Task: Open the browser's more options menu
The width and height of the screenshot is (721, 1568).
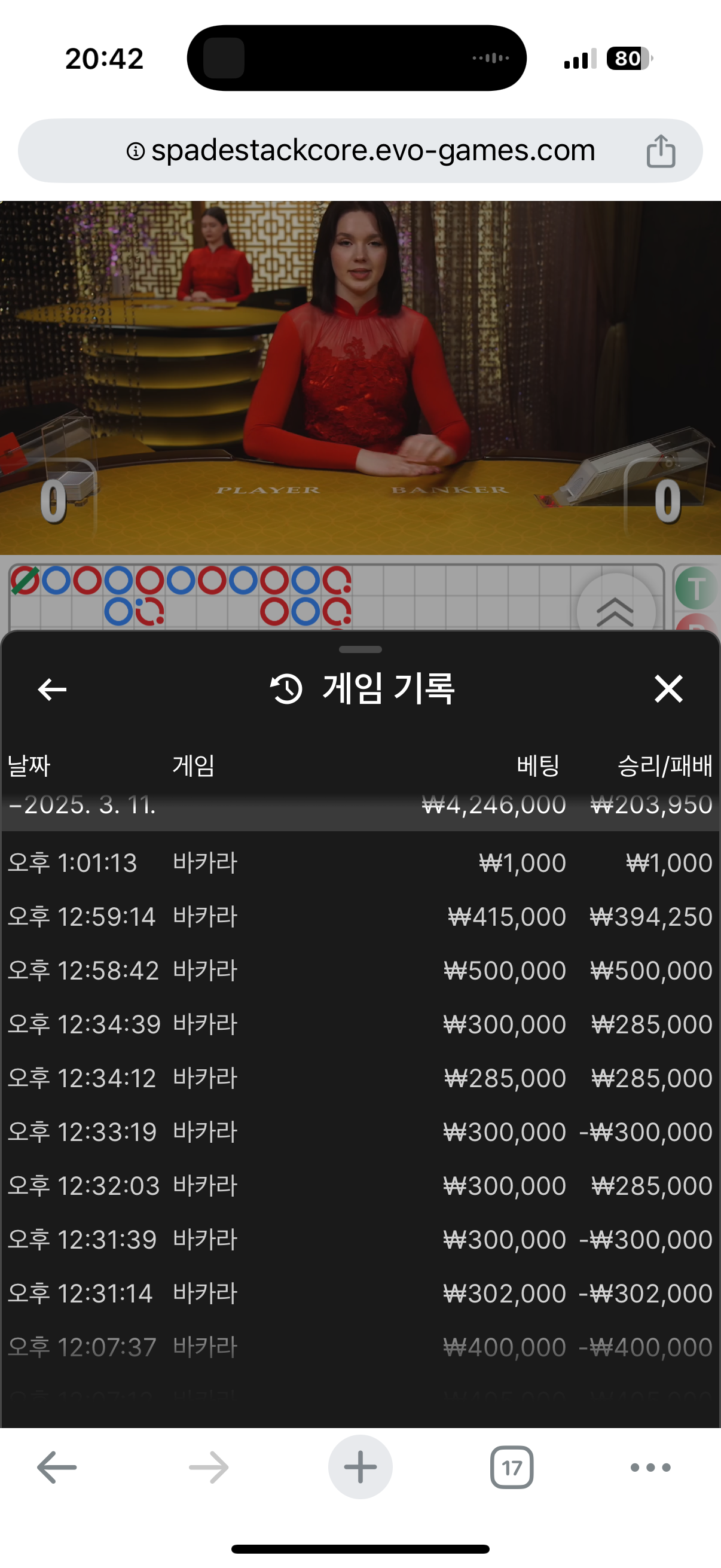Action: point(650,1468)
